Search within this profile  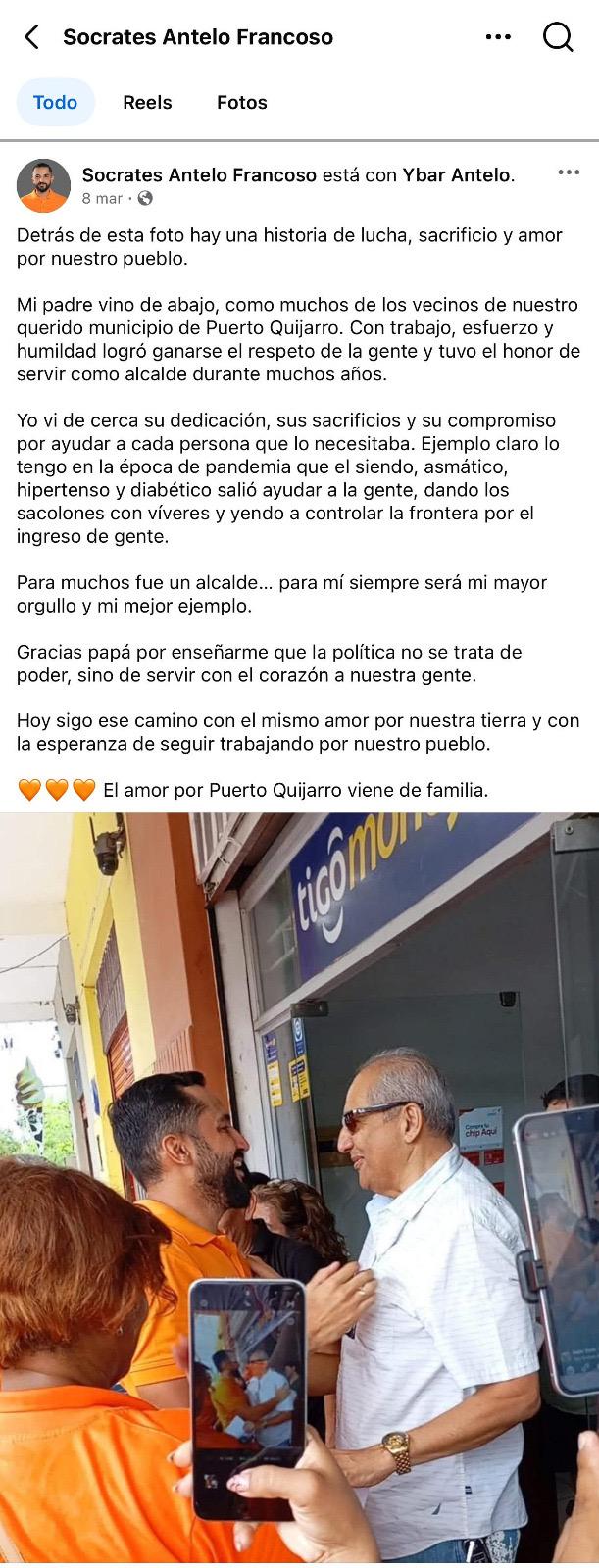click(558, 37)
